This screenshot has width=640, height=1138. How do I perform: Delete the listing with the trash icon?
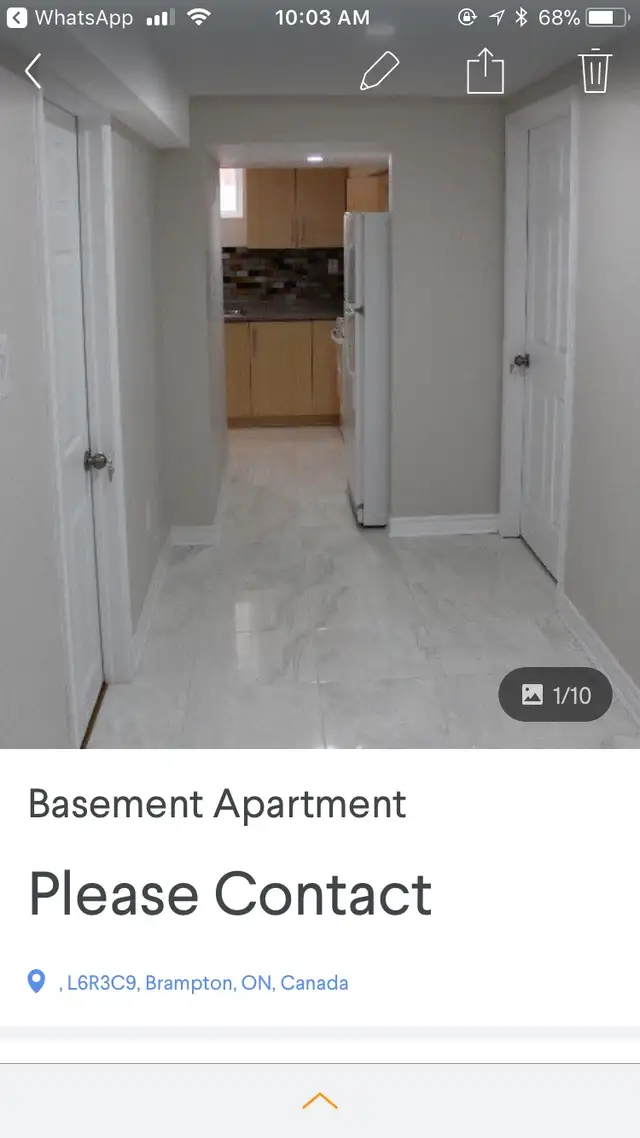pos(595,70)
